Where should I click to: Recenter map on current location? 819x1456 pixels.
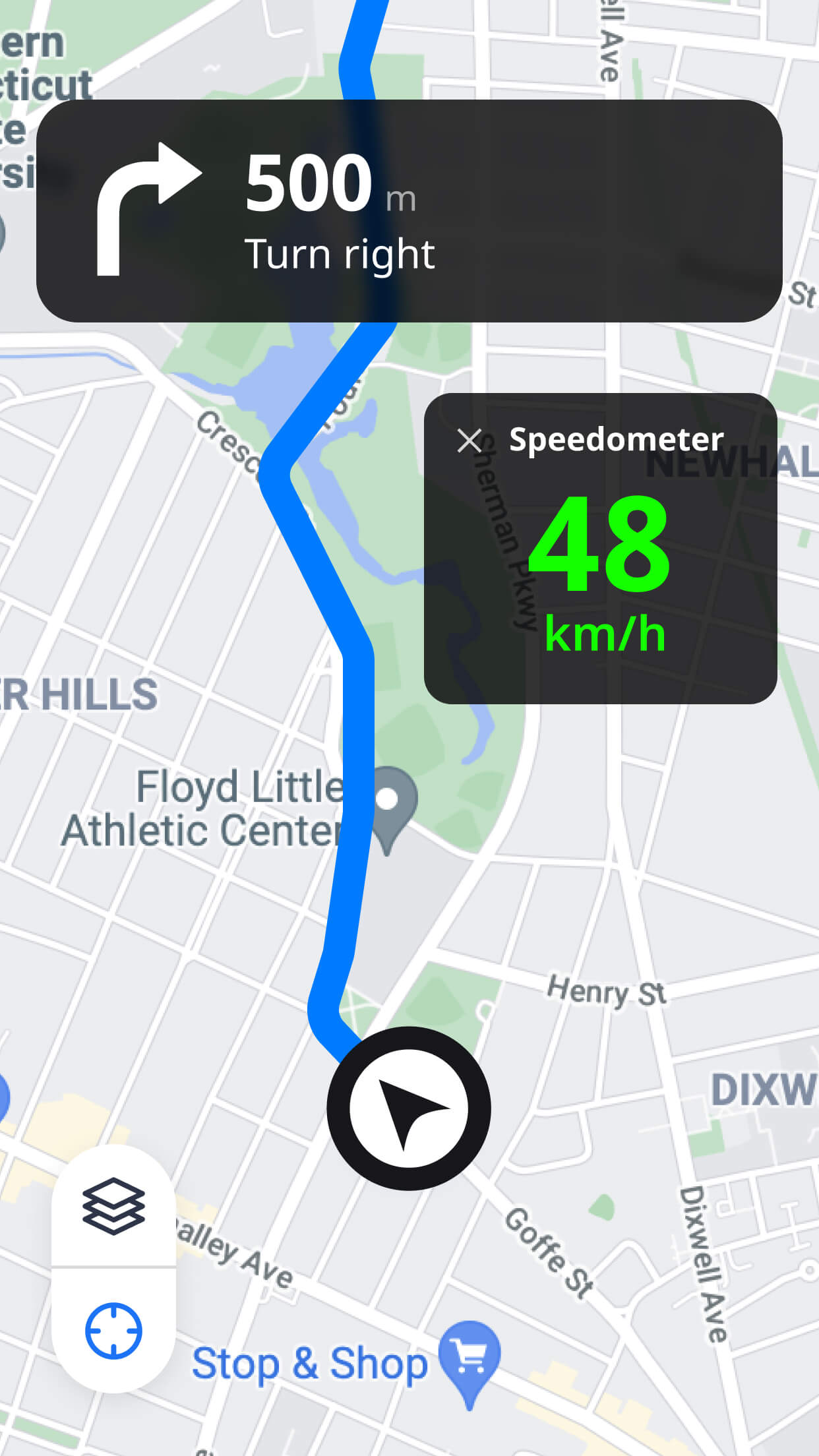[113, 1331]
